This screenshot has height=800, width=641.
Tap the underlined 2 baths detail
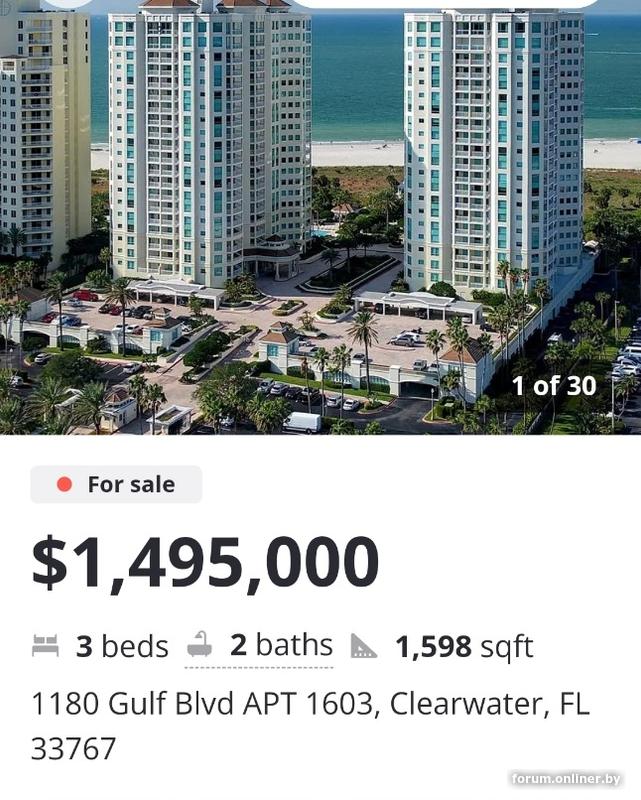tap(260, 646)
